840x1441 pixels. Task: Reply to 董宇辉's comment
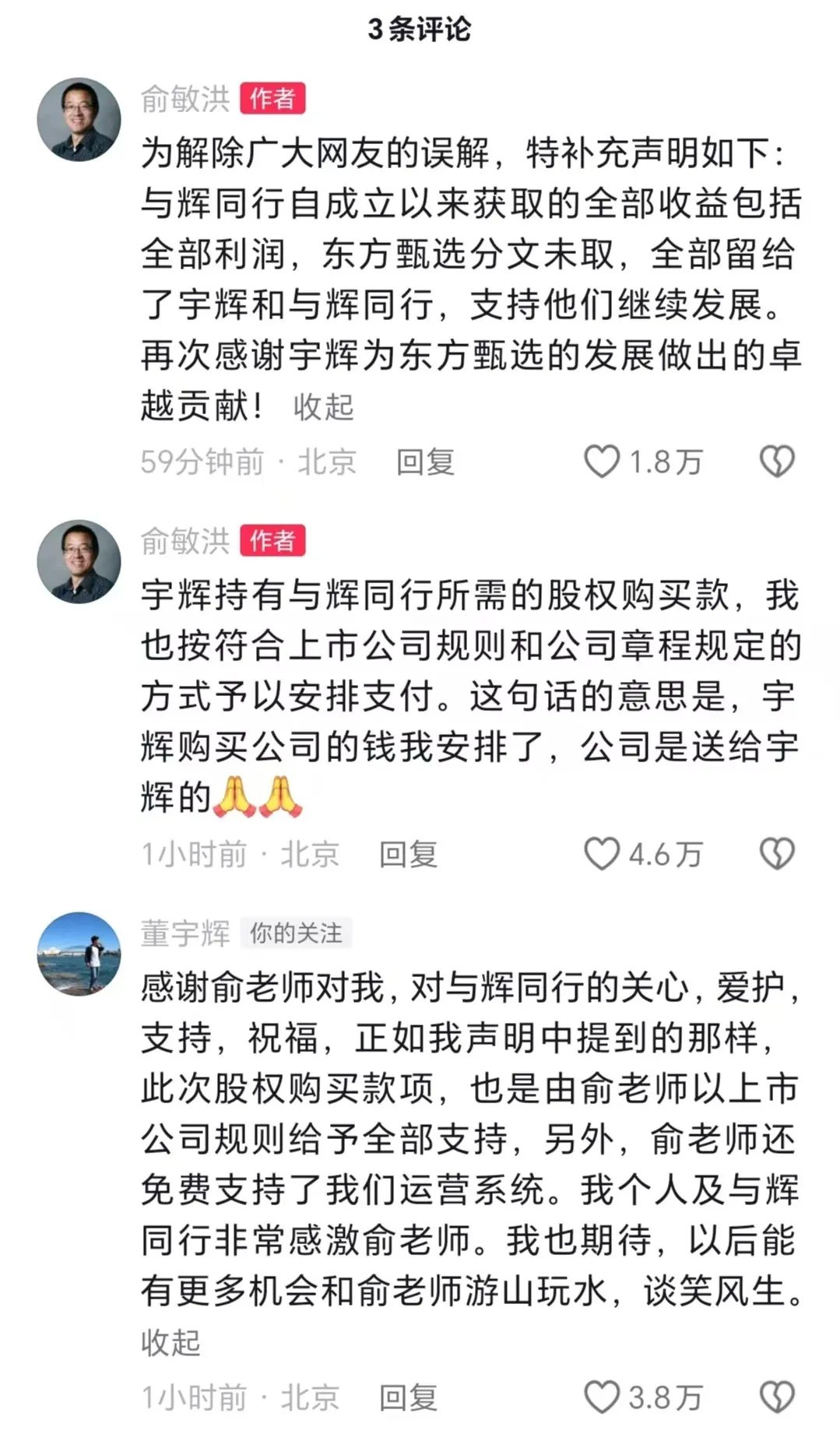[408, 1397]
